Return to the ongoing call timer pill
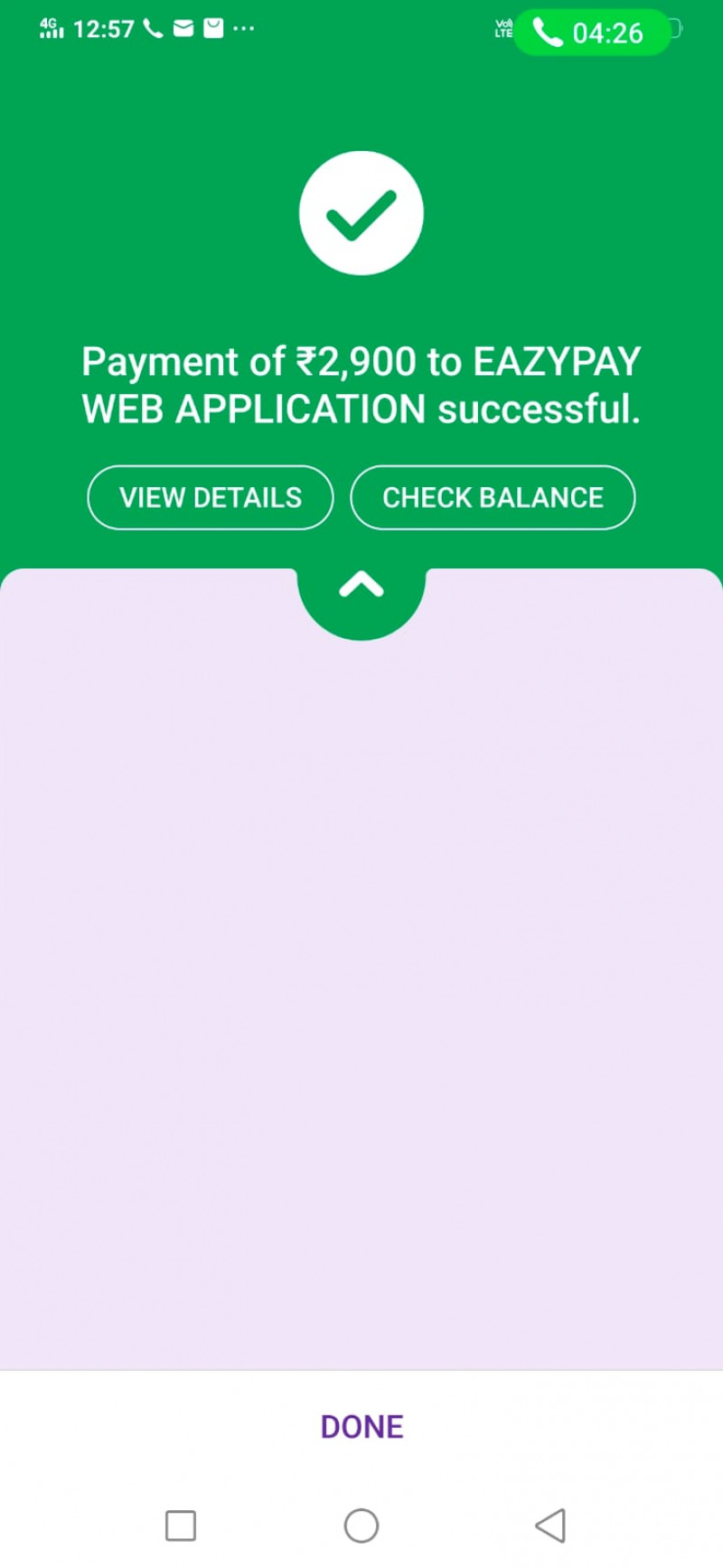Image resolution: width=723 pixels, height=1568 pixels. pyautogui.click(x=592, y=33)
